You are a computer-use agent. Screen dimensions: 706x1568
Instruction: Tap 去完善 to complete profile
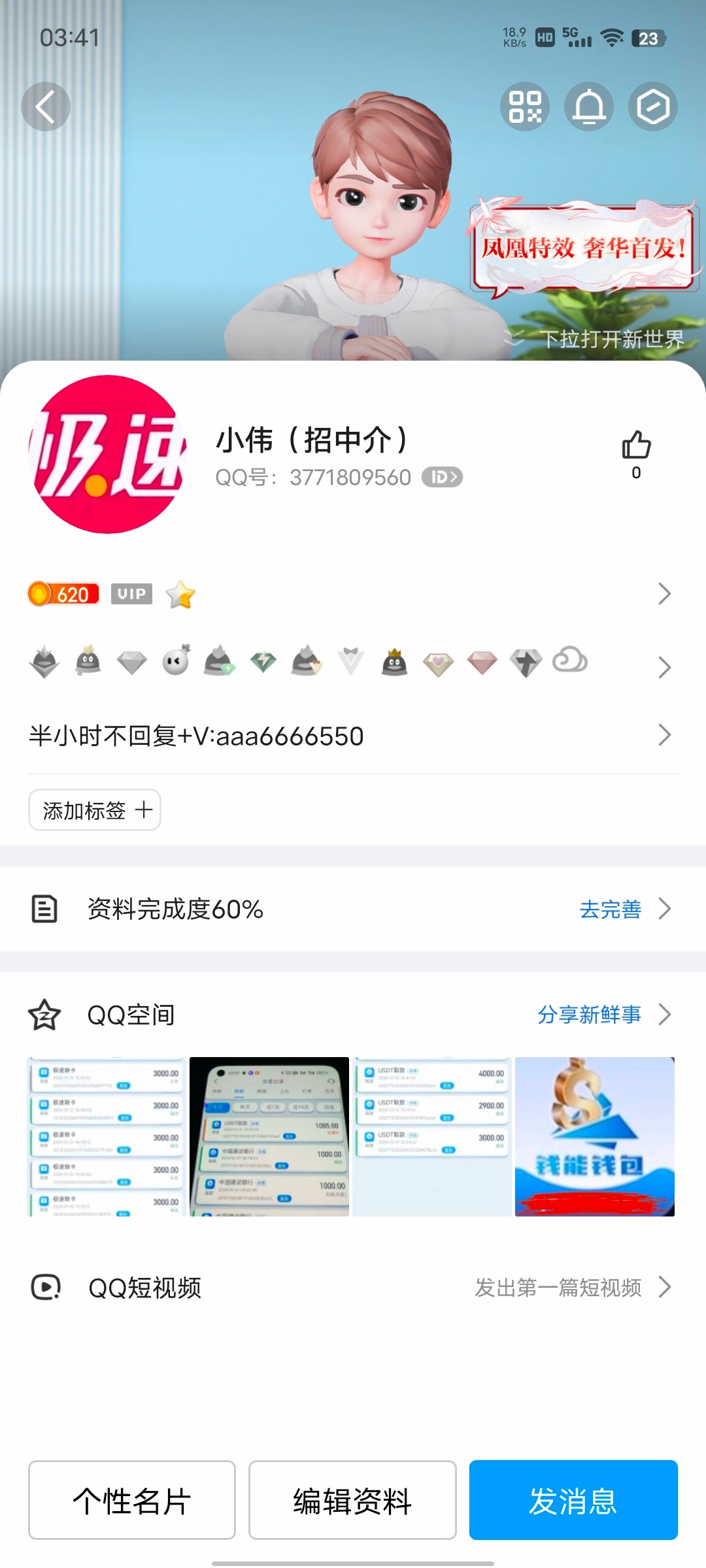pos(611,909)
